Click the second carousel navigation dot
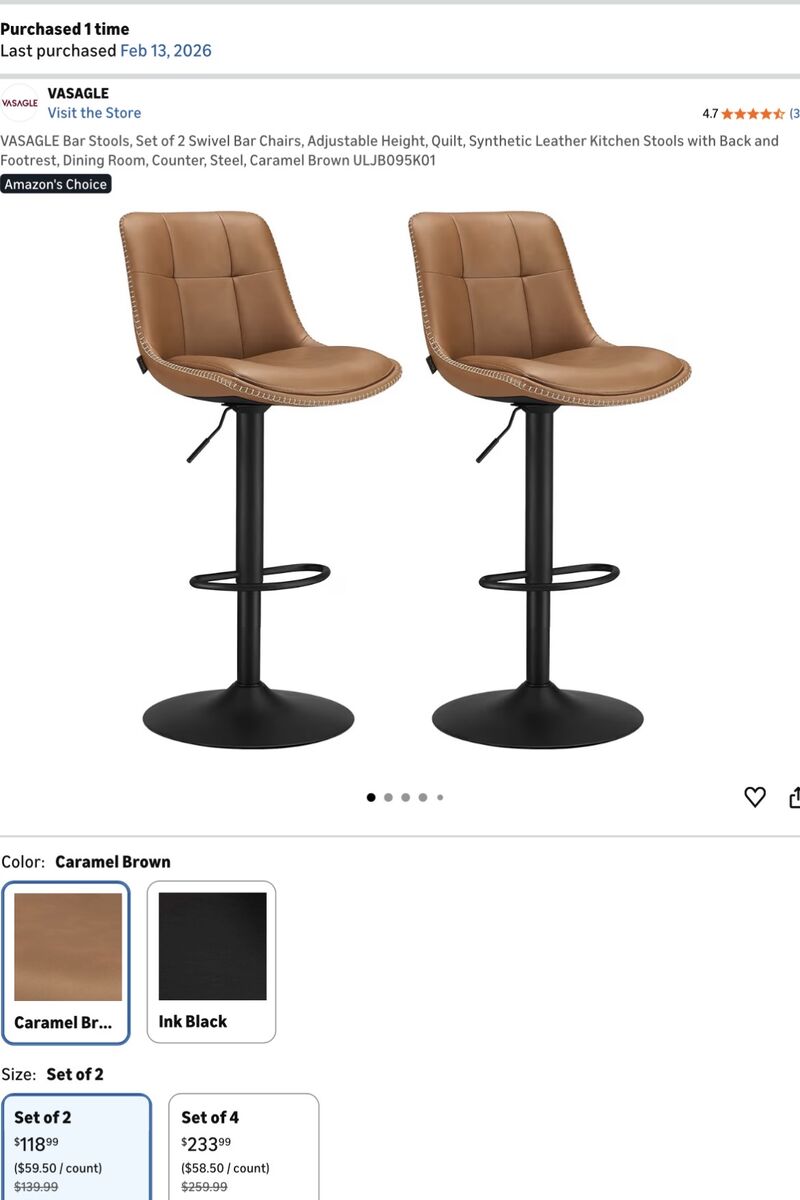 388,797
